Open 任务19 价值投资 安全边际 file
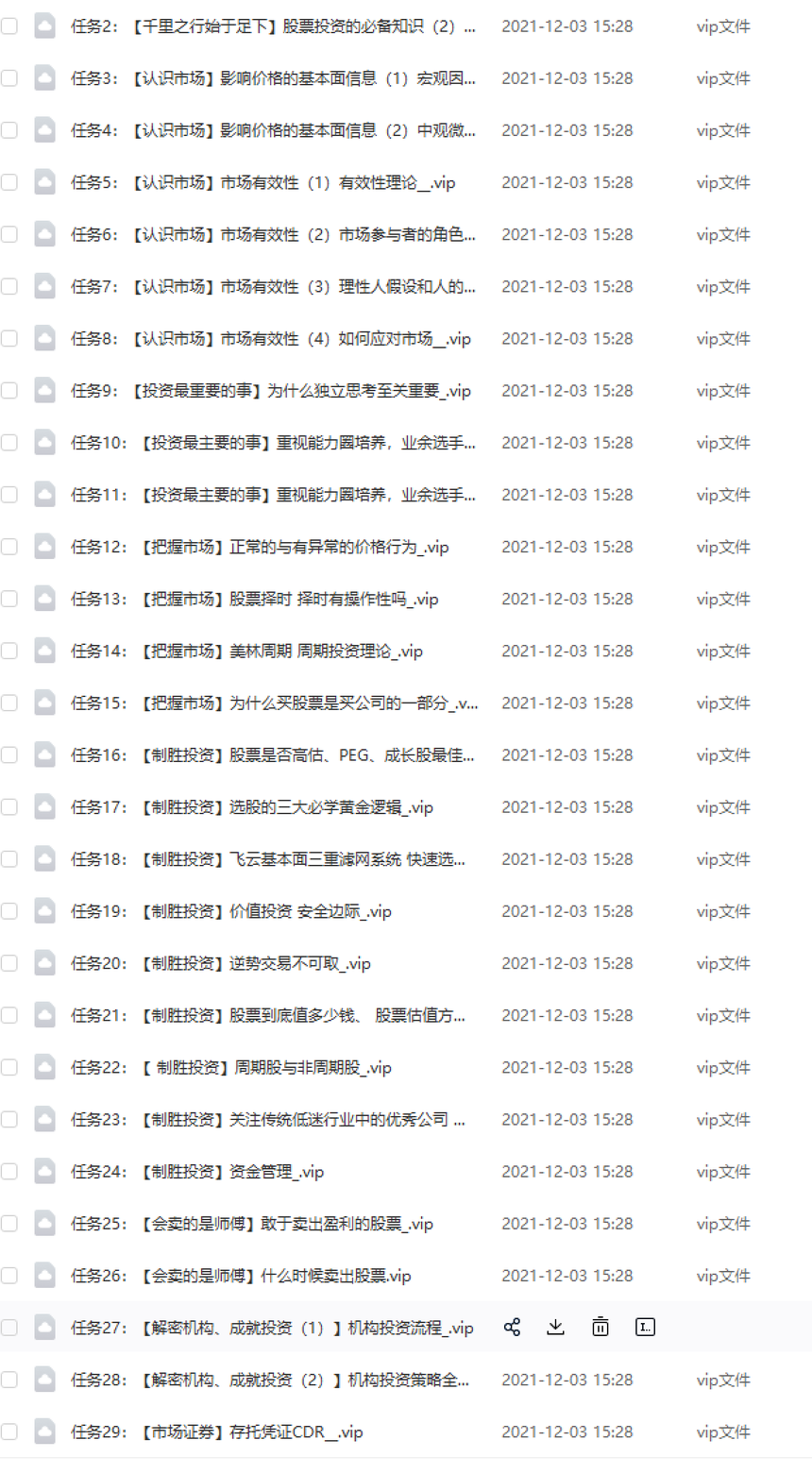The image size is (812, 1474). [230, 911]
